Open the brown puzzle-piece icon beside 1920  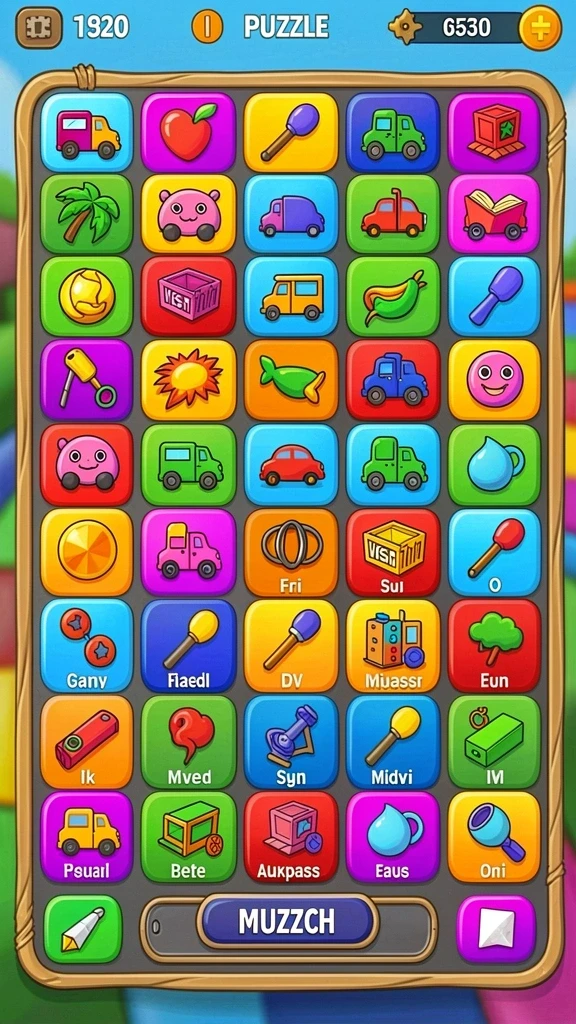[x=39, y=28]
